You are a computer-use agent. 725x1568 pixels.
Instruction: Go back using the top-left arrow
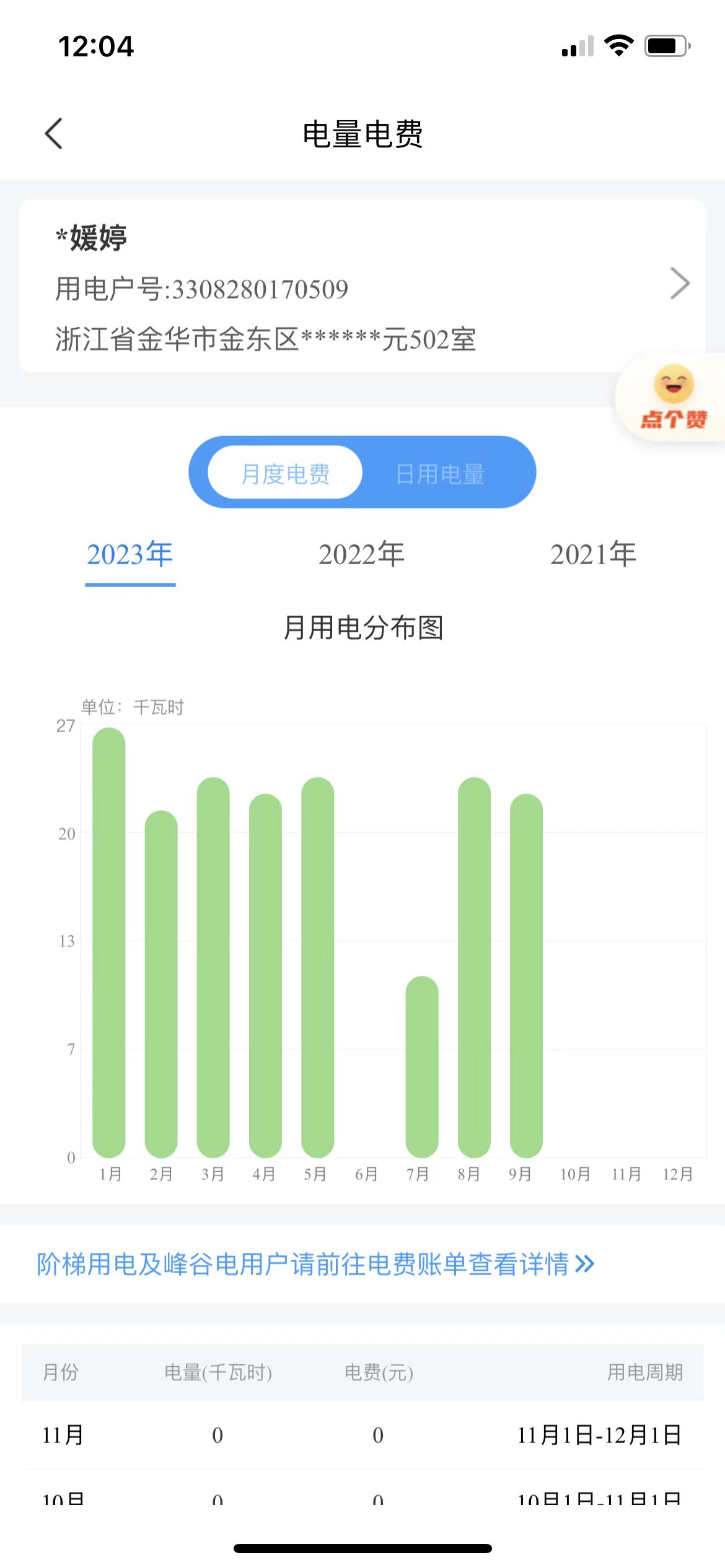tap(55, 133)
